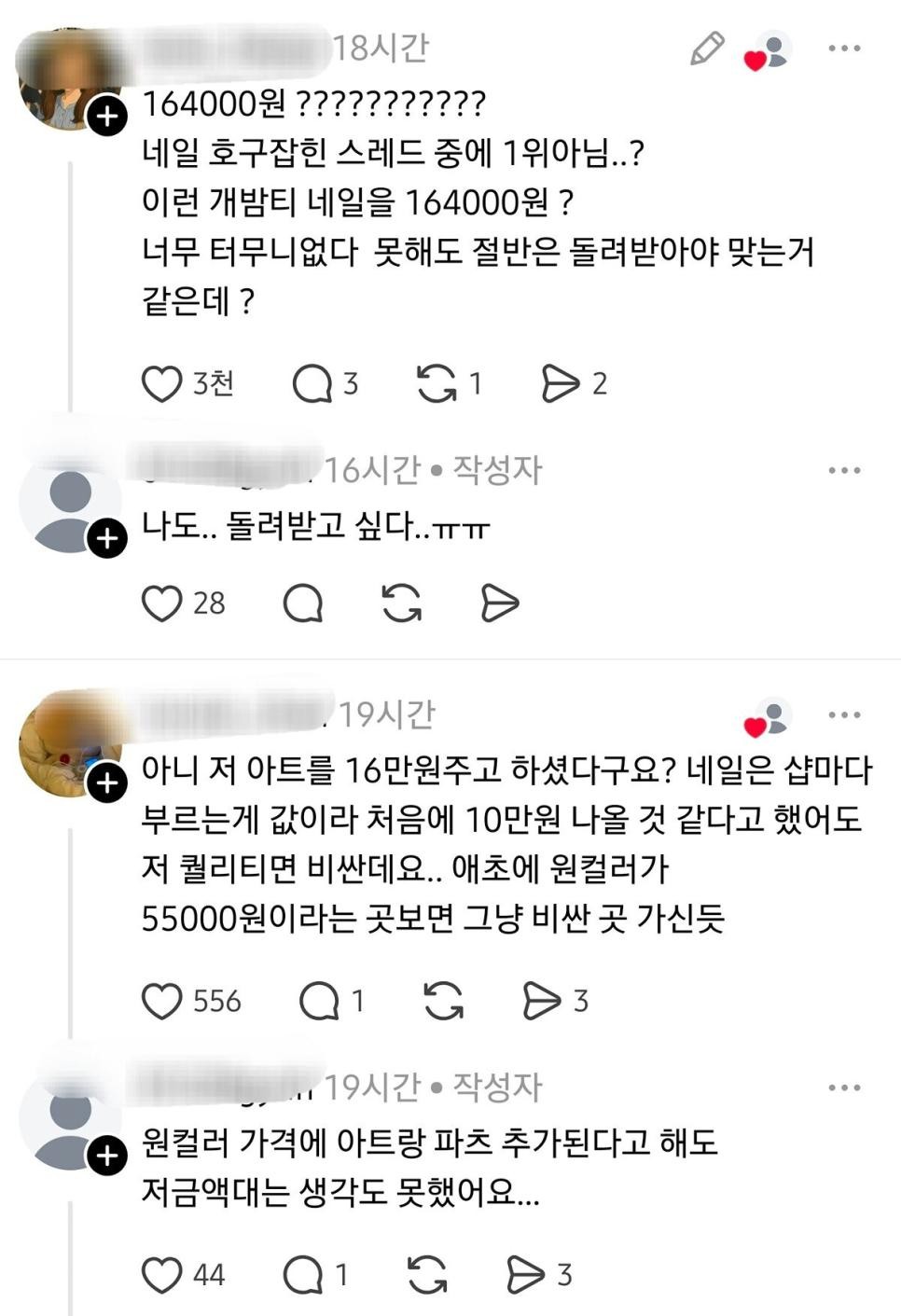Open overflow menu on the 164000원 post
Image resolution: width=901 pixels, height=1316 pixels.
(844, 48)
